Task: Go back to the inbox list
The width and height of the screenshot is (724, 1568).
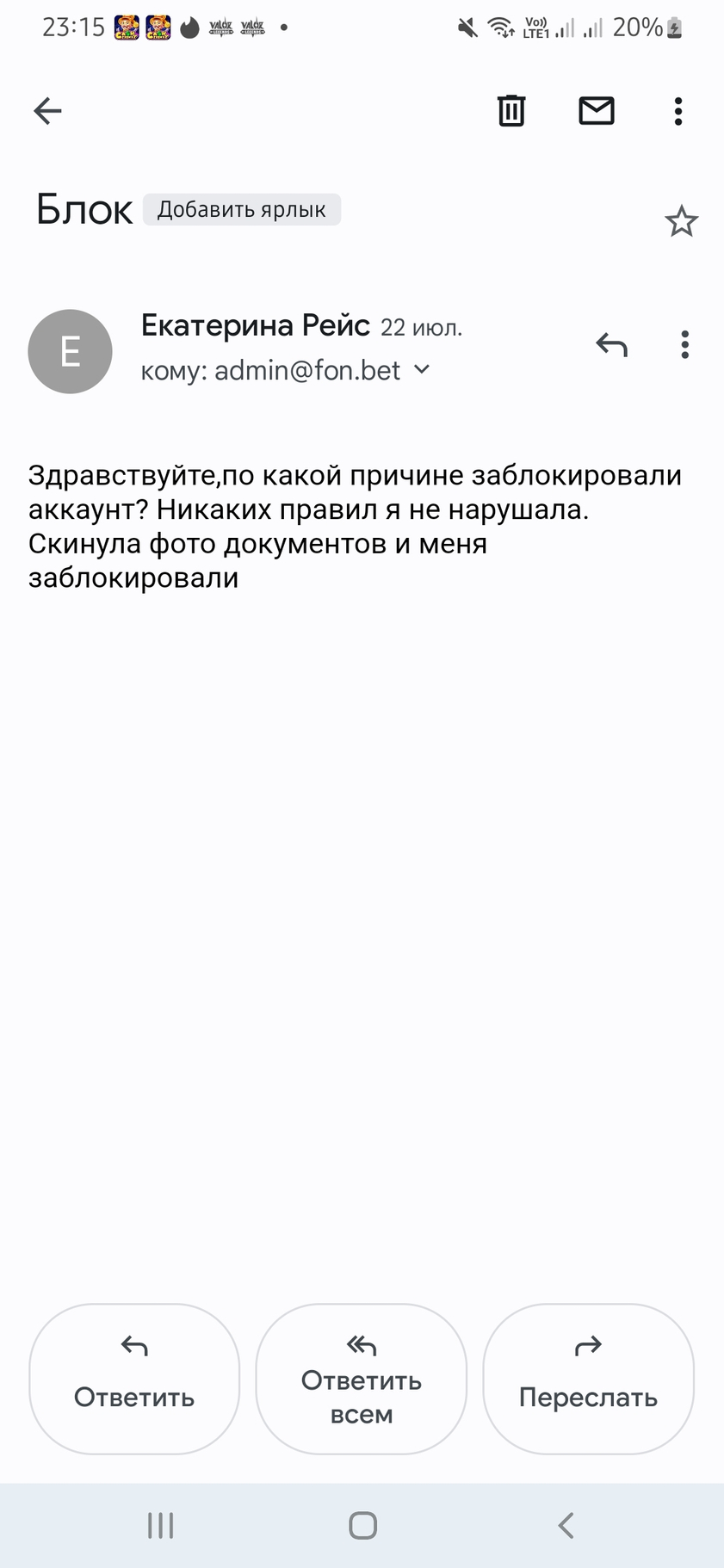Action: pyautogui.click(x=47, y=111)
